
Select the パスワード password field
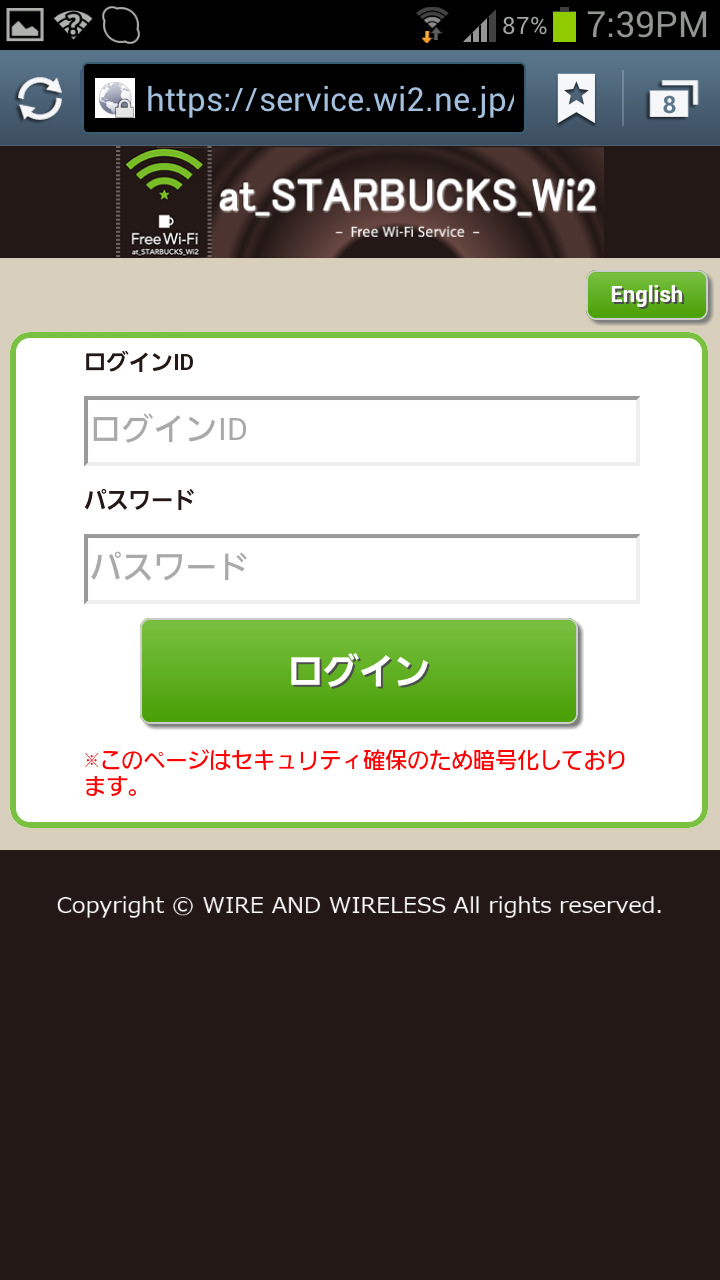pyautogui.click(x=362, y=569)
